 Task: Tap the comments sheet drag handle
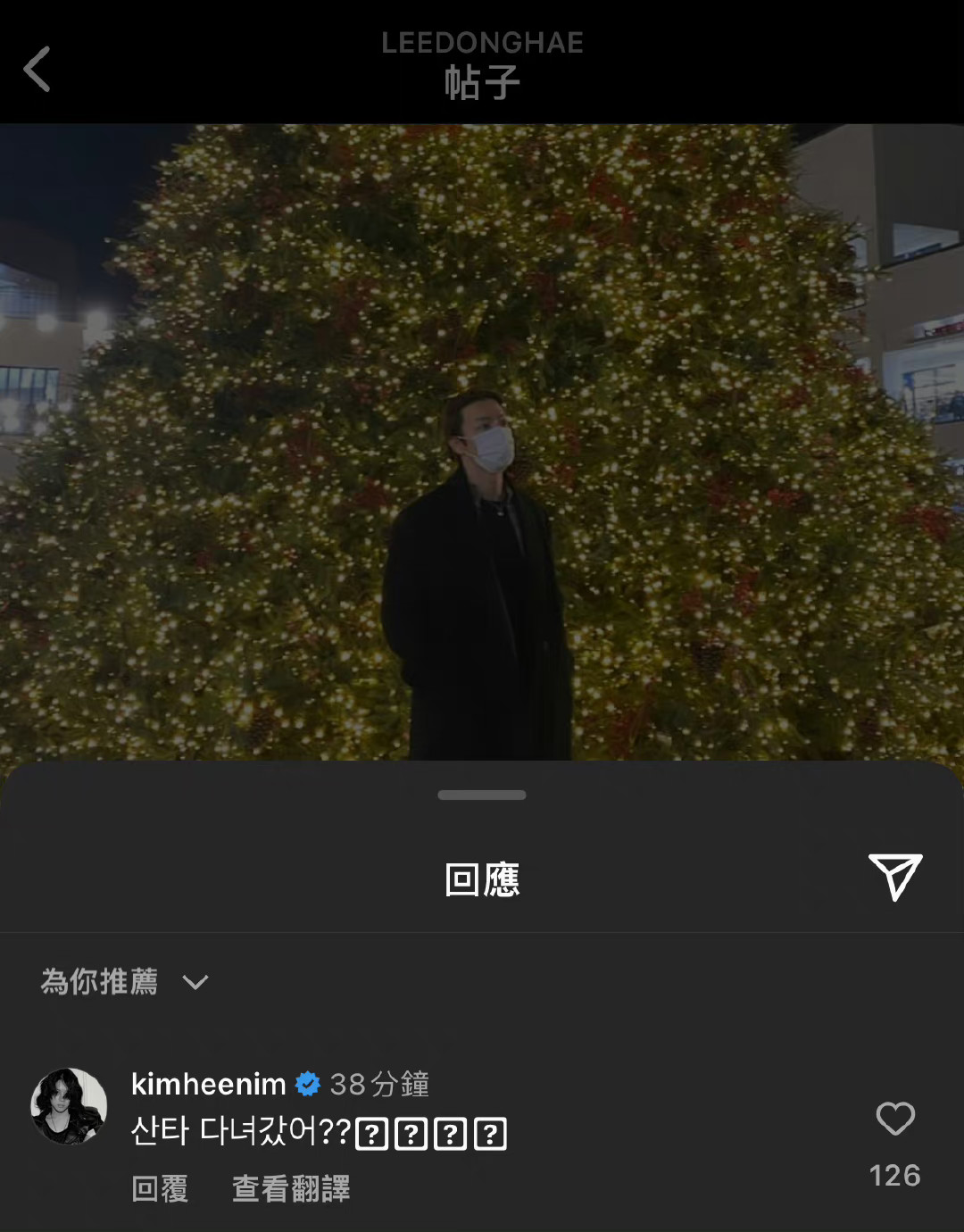482,795
